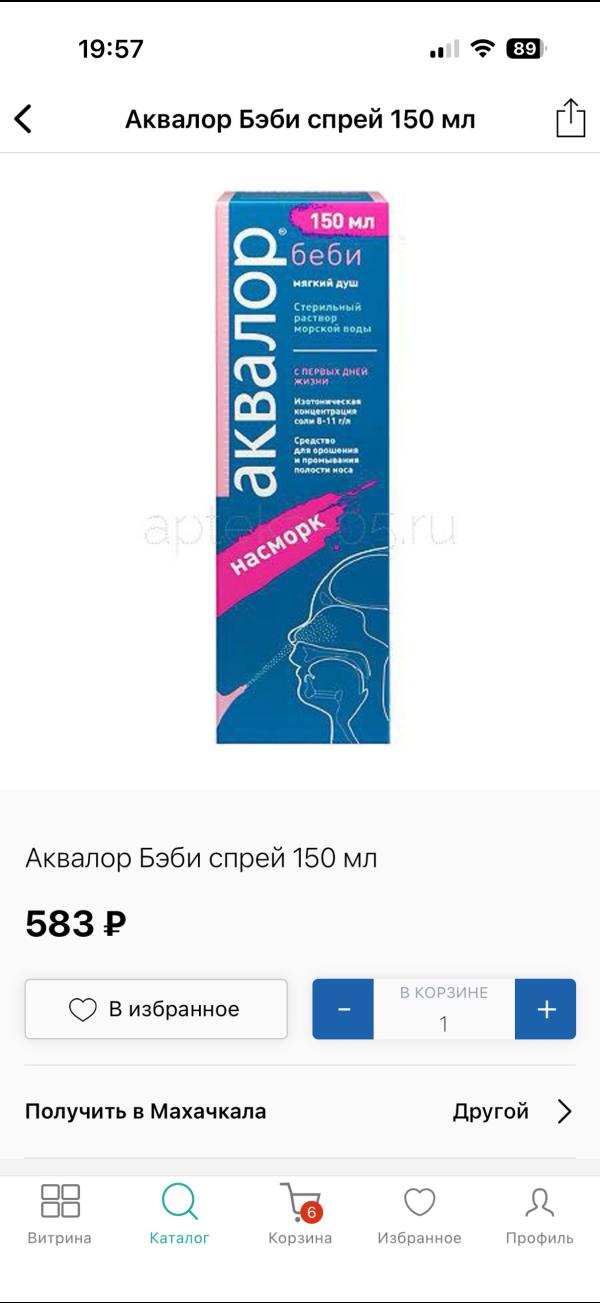This screenshot has width=600, height=1303.
Task: Open the Профиль tab
Action: [x=539, y=1215]
